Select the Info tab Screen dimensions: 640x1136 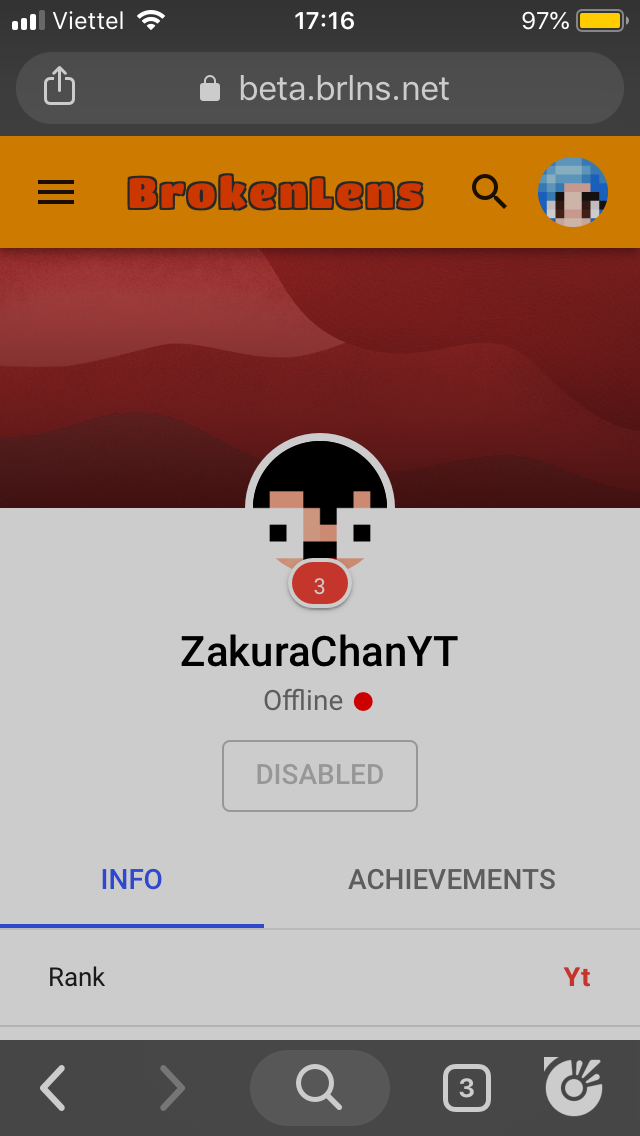click(131, 880)
